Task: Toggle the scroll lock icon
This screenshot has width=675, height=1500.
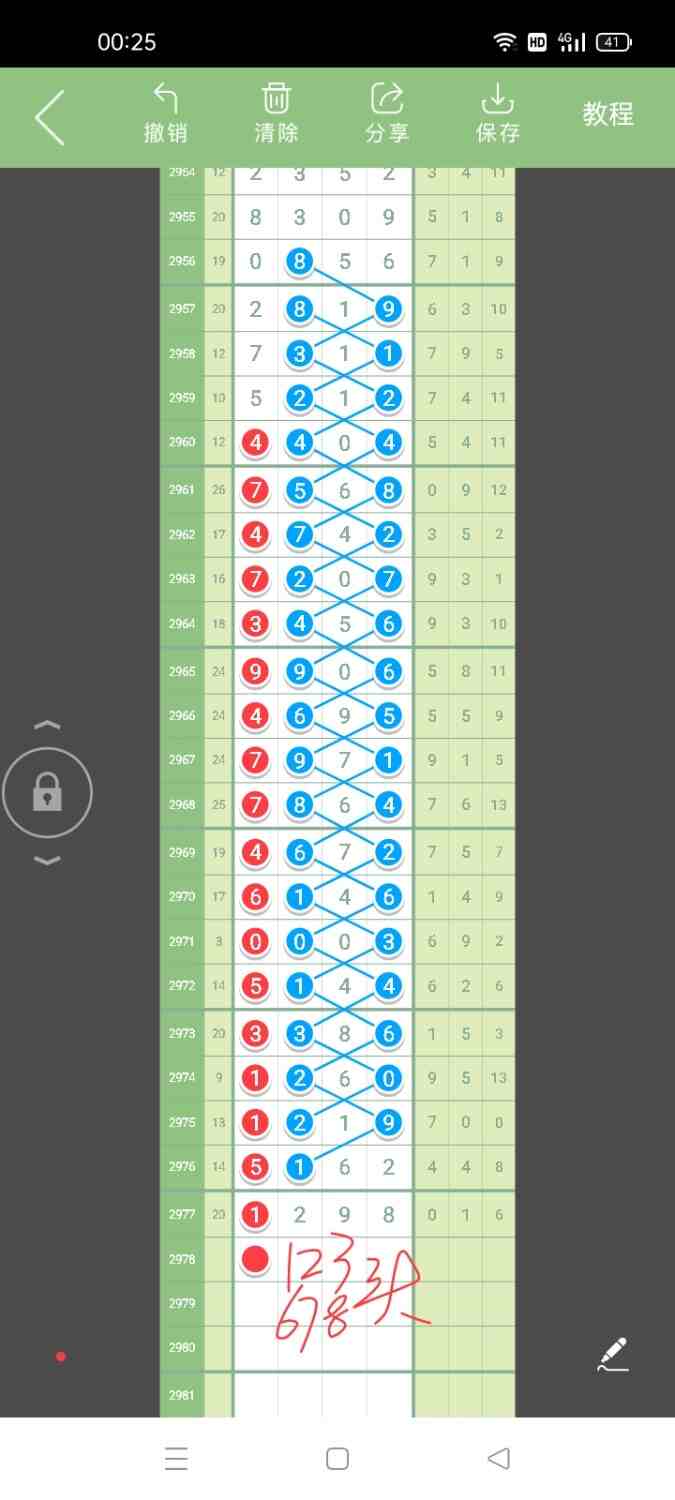Action: click(x=47, y=793)
